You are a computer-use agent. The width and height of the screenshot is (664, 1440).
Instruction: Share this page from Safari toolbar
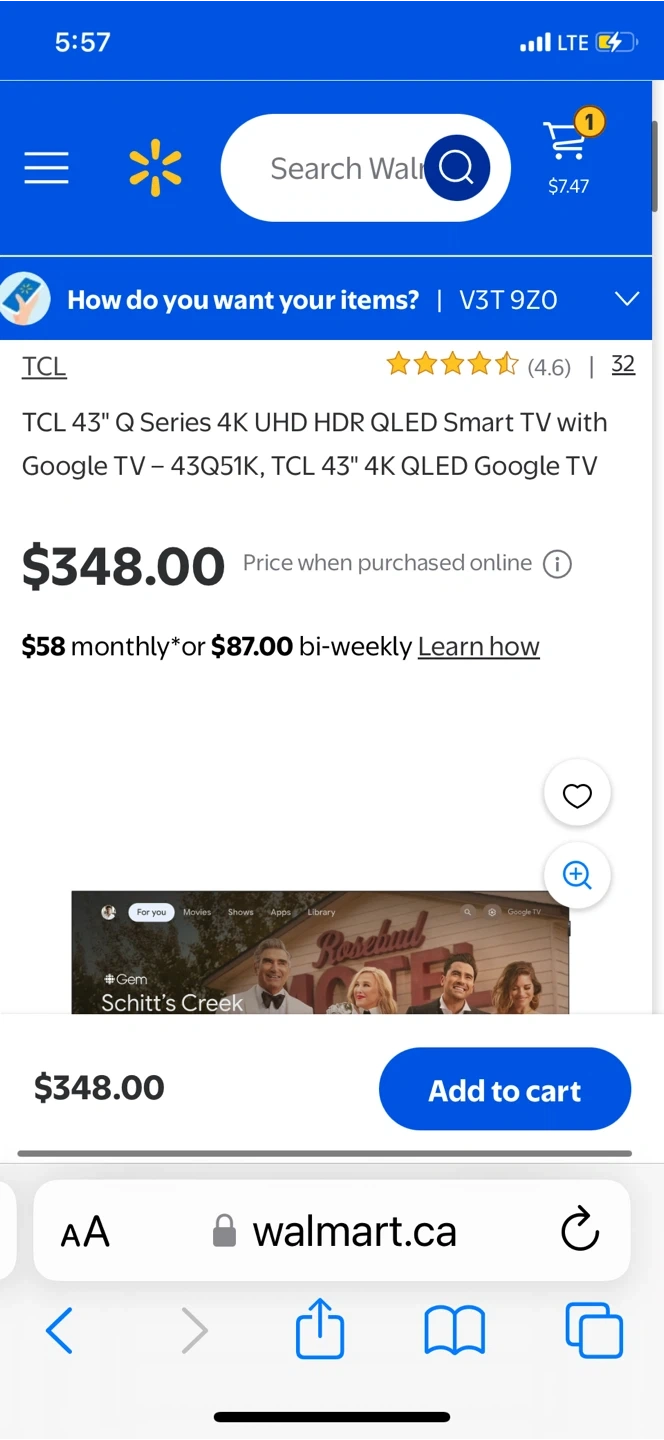(320, 1330)
